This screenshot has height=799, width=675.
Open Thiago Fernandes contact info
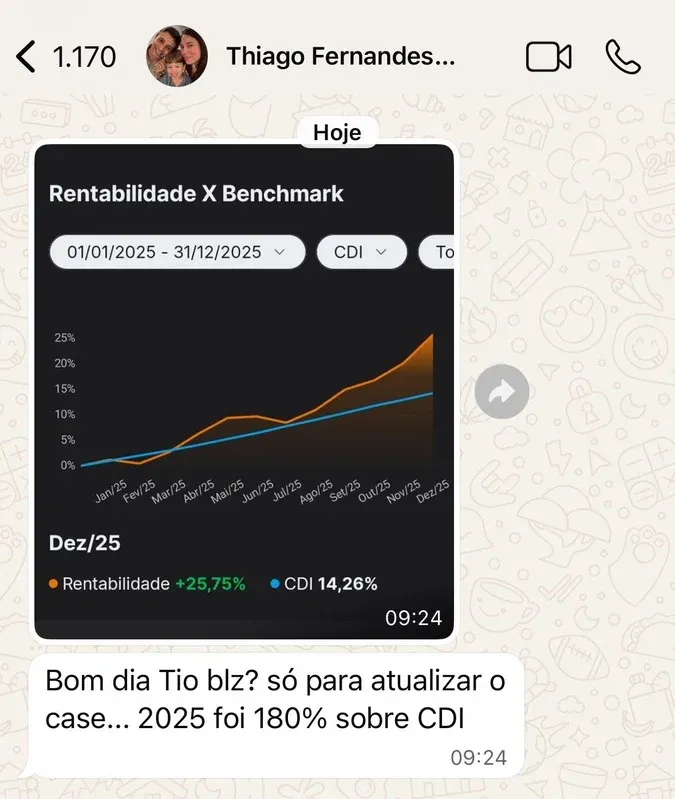[340, 56]
